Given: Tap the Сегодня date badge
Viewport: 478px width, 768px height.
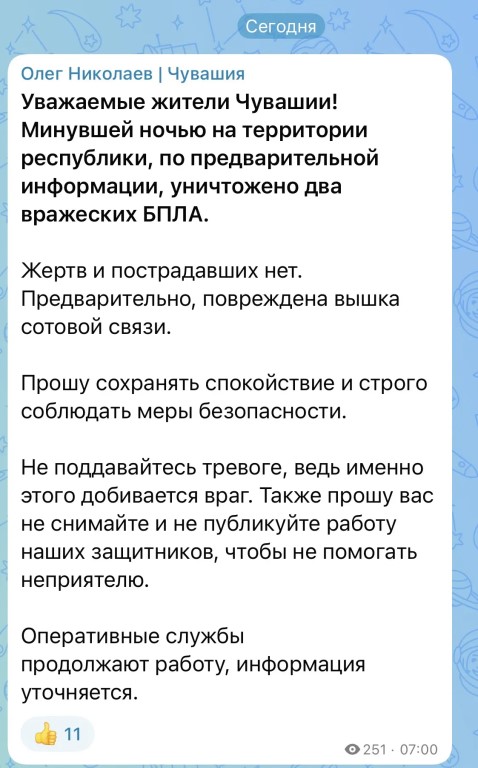Looking at the screenshot, I should (281, 26).
